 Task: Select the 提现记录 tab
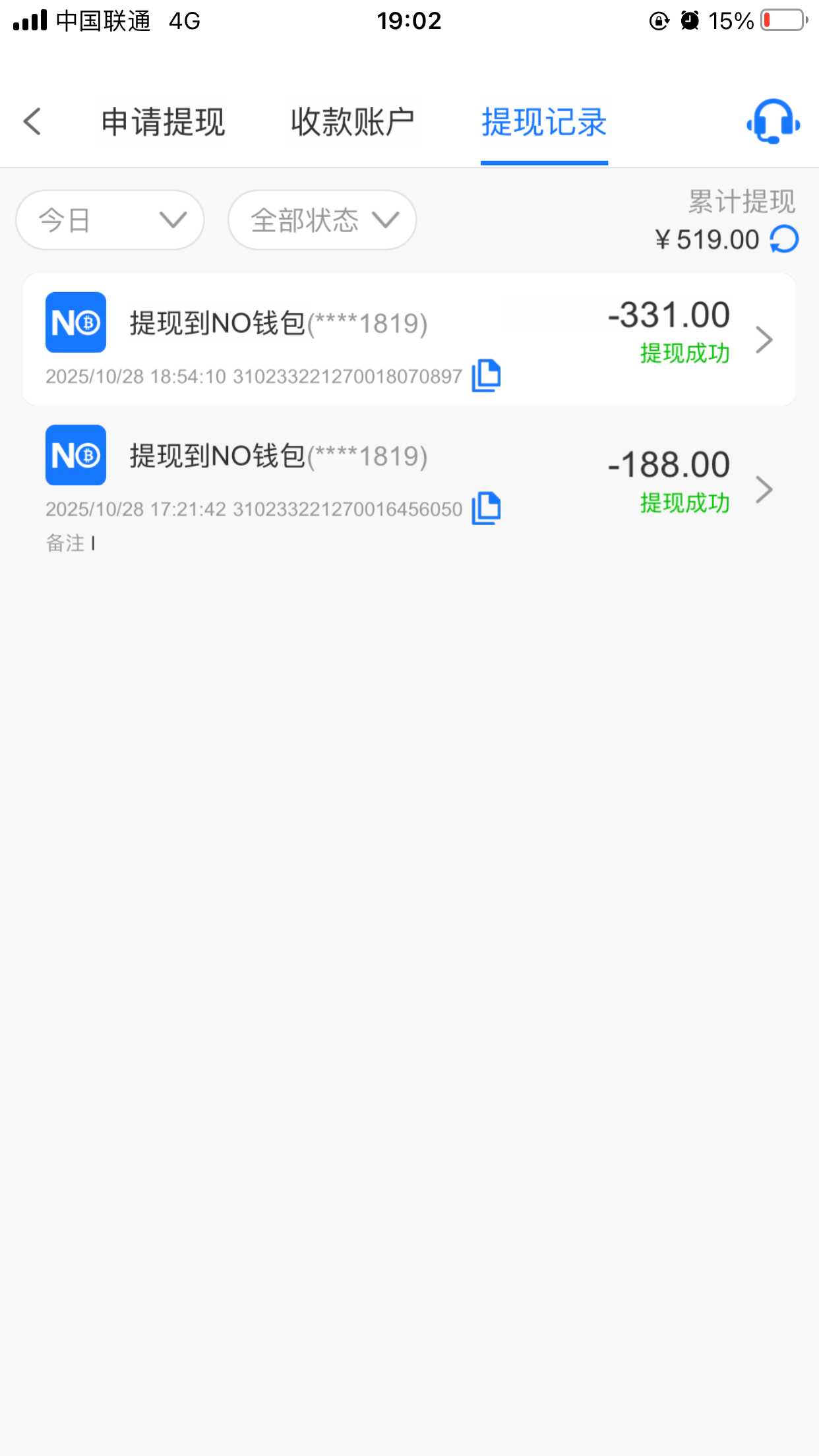544,123
